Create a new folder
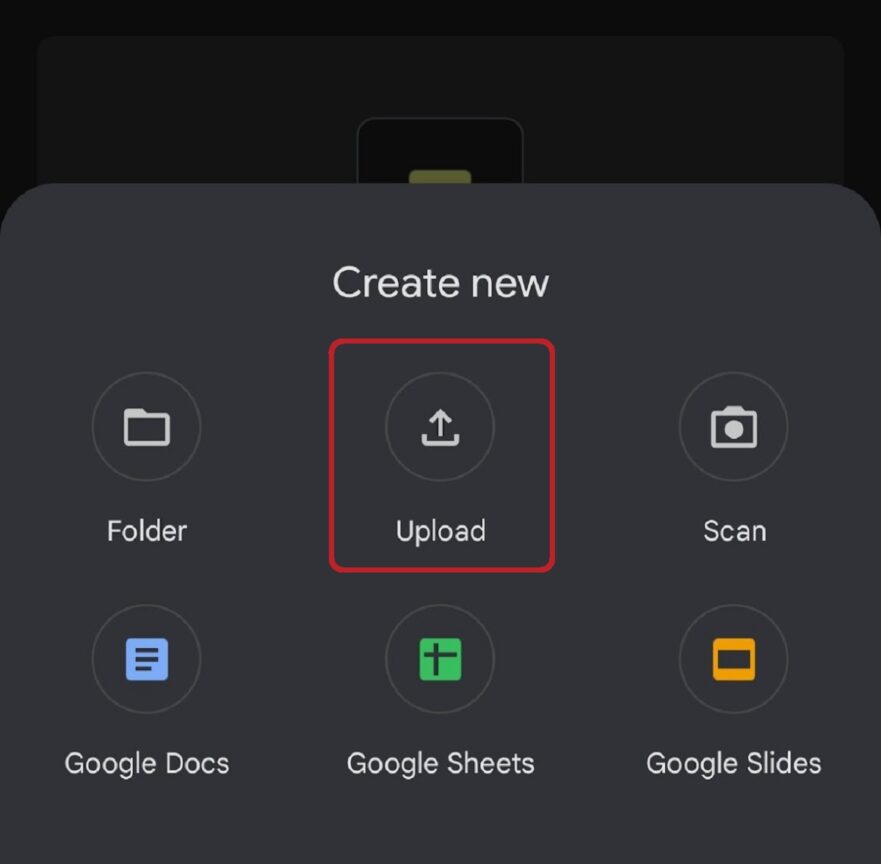Viewport: 881px width, 864px height. [x=146, y=428]
